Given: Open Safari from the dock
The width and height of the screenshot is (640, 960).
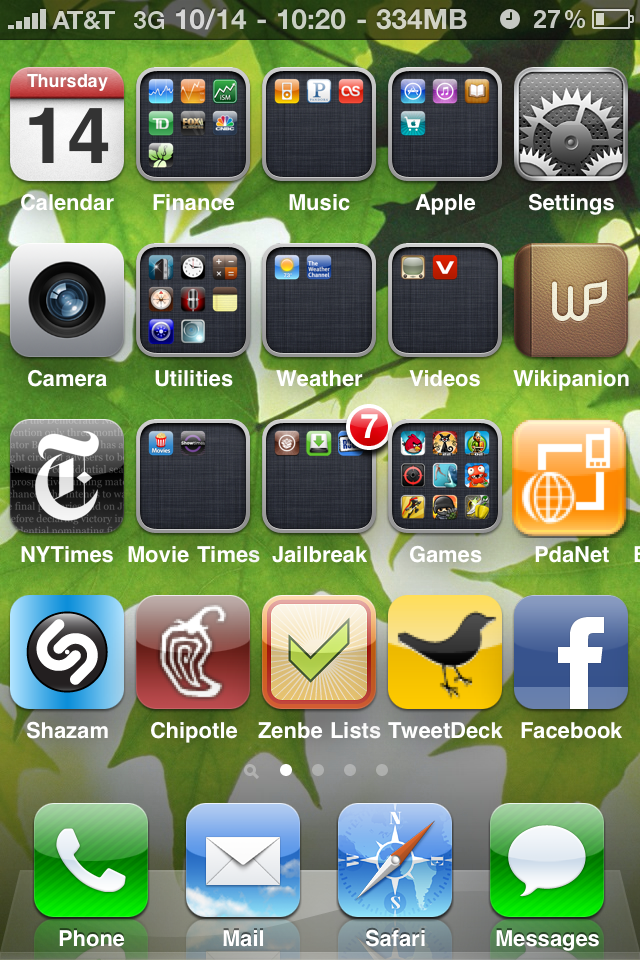Looking at the screenshot, I should [x=395, y=861].
